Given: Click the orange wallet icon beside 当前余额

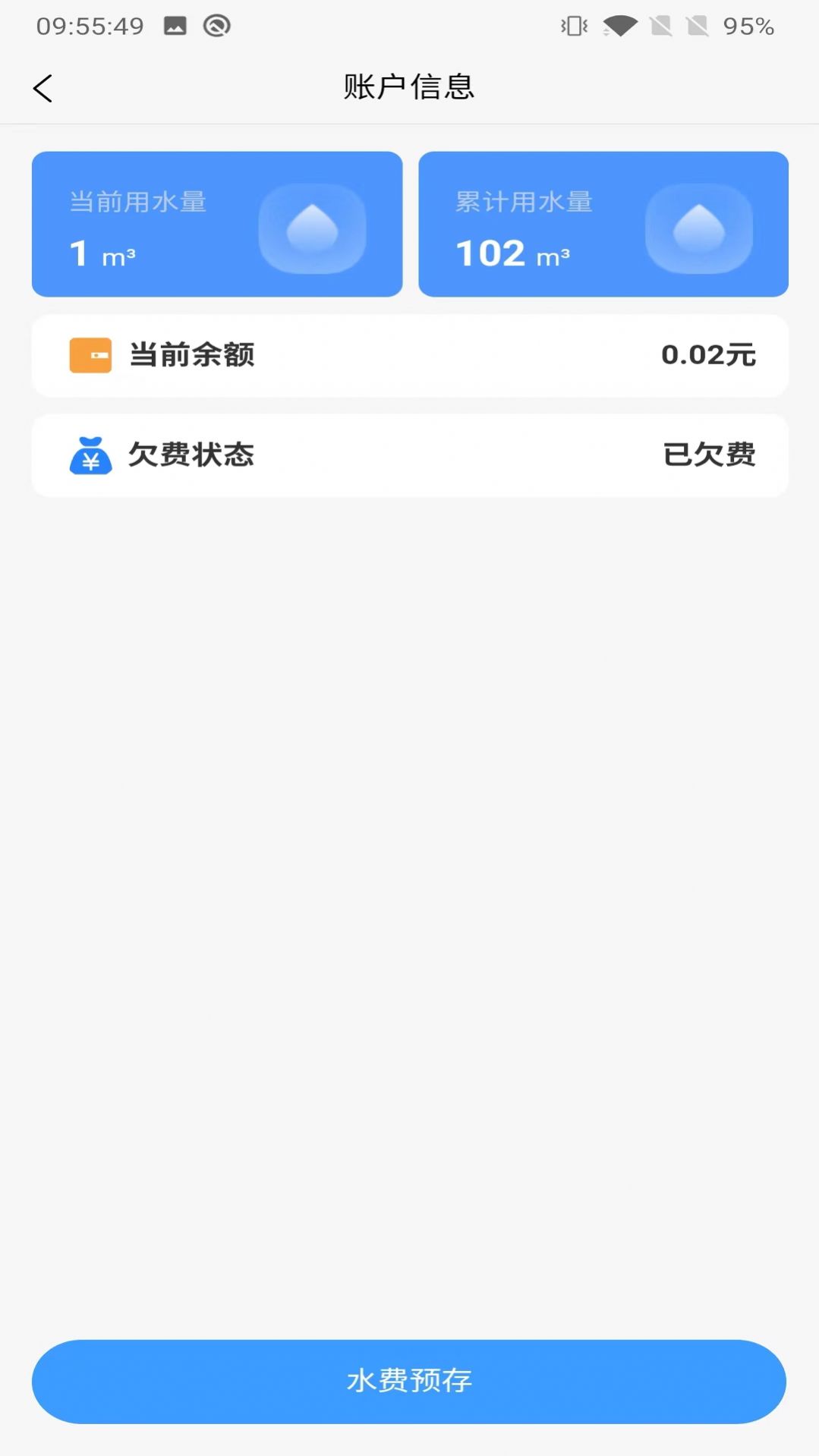Looking at the screenshot, I should pyautogui.click(x=90, y=354).
